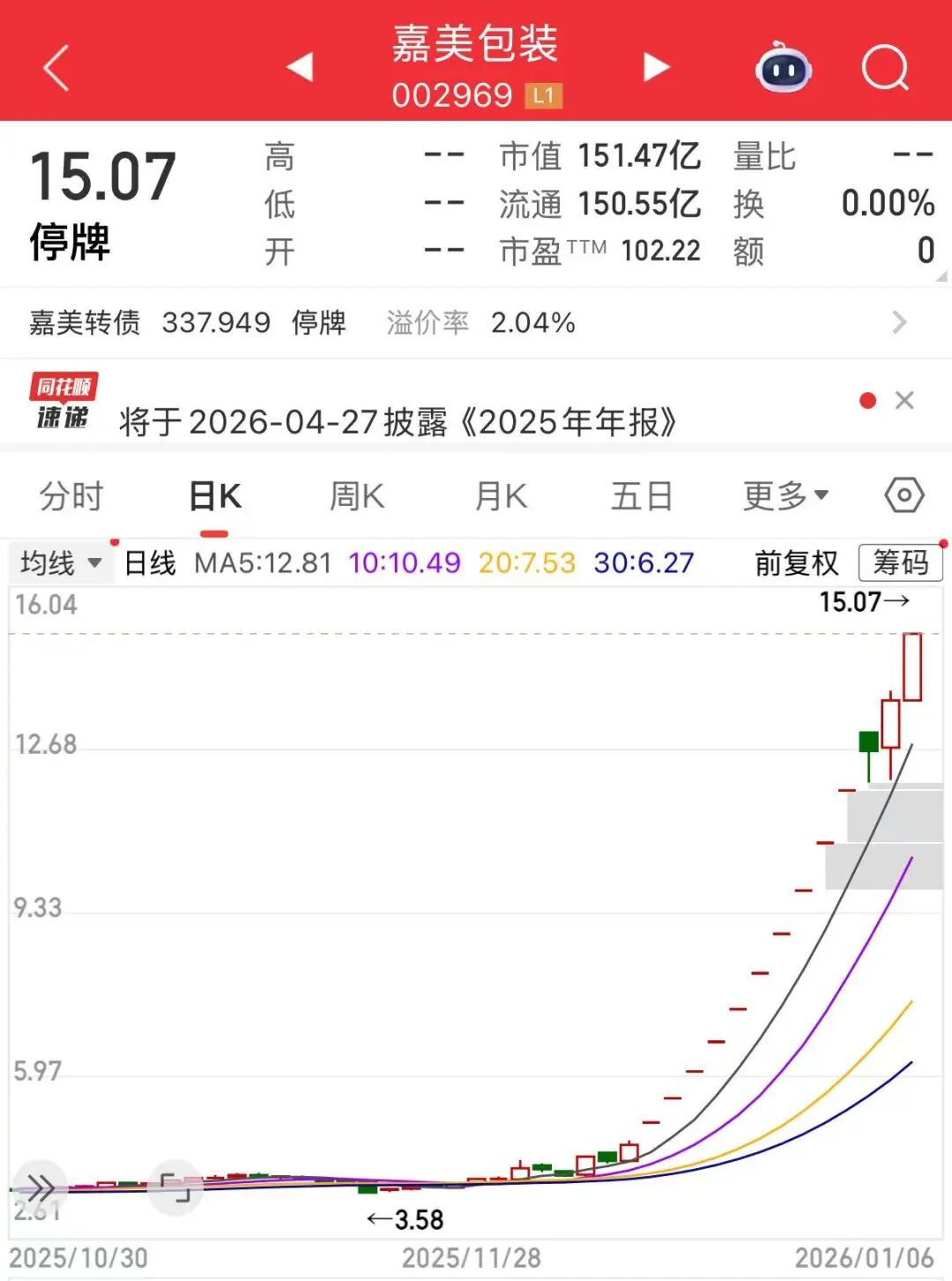Switch to the 月K monthly chart tab
Screen dimensions: 952x1281
coord(499,495)
